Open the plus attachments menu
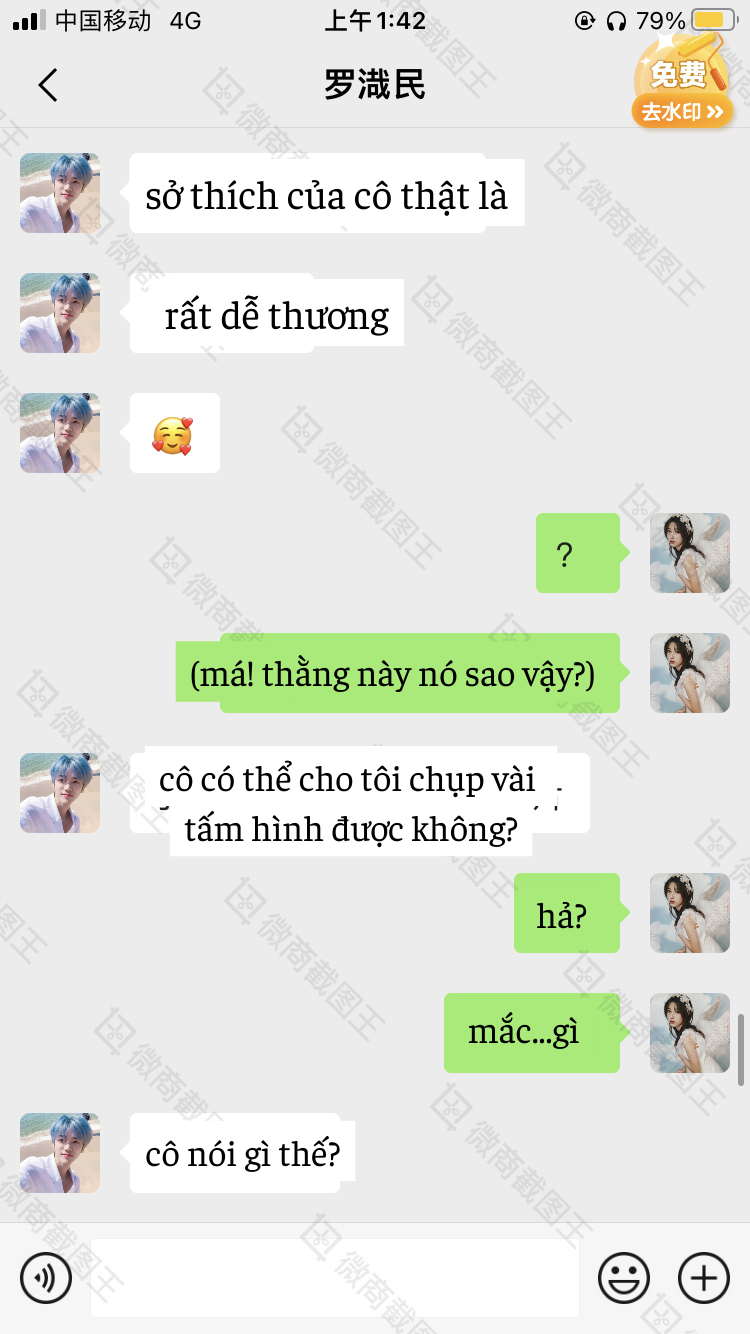750x1334 pixels. point(704,1277)
